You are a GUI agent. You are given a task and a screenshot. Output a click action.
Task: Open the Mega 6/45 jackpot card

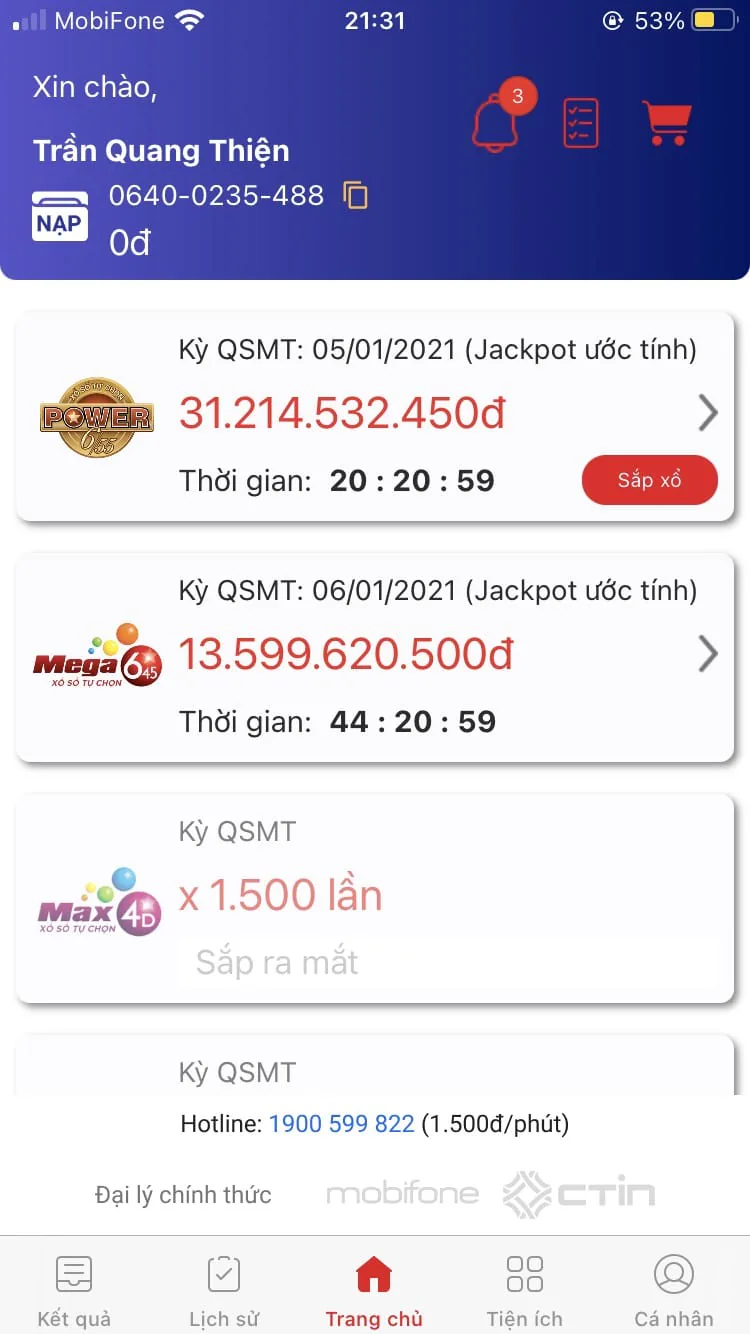pyautogui.click(x=375, y=657)
